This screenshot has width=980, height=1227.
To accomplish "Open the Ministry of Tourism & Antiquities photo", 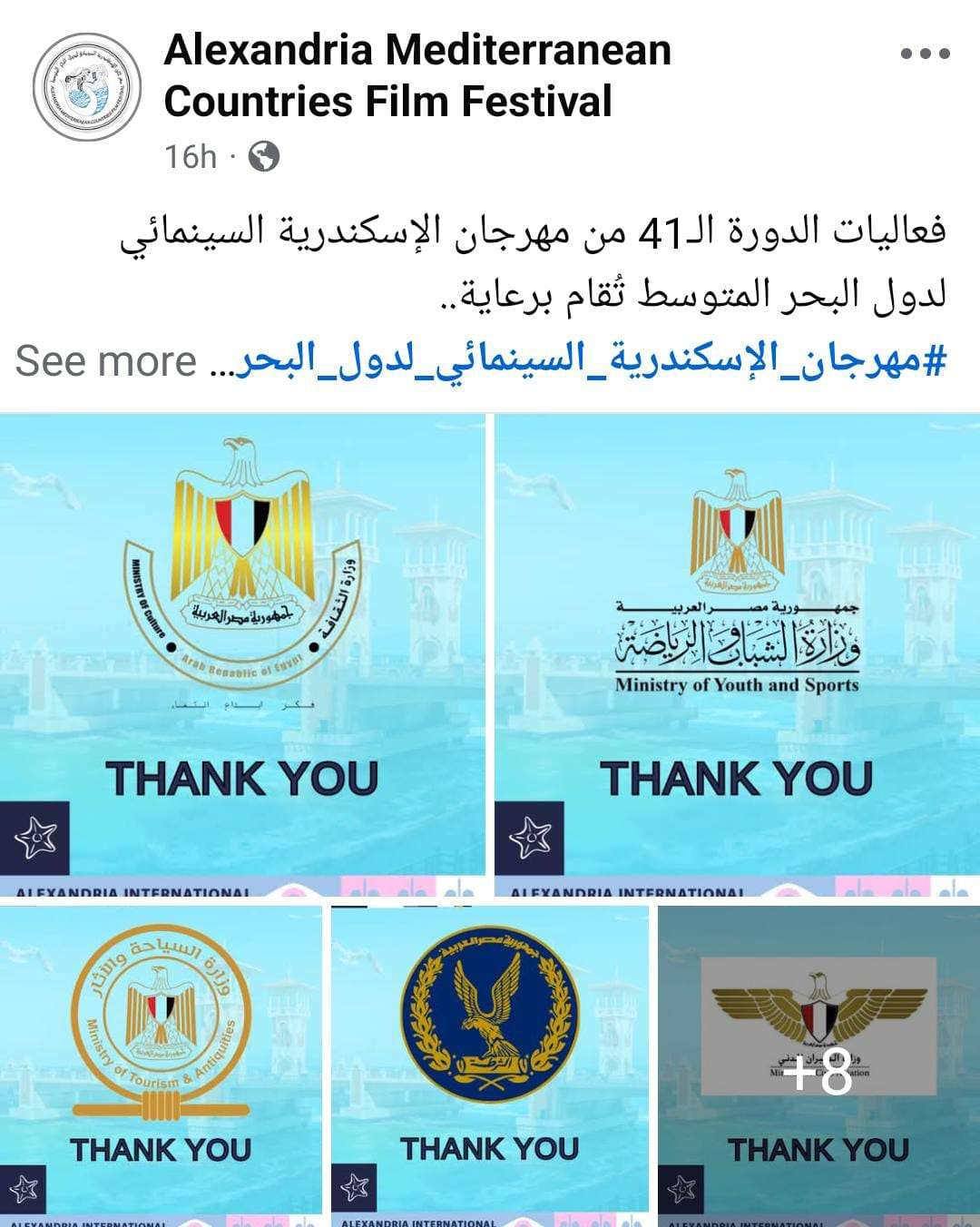I will [x=161, y=1062].
